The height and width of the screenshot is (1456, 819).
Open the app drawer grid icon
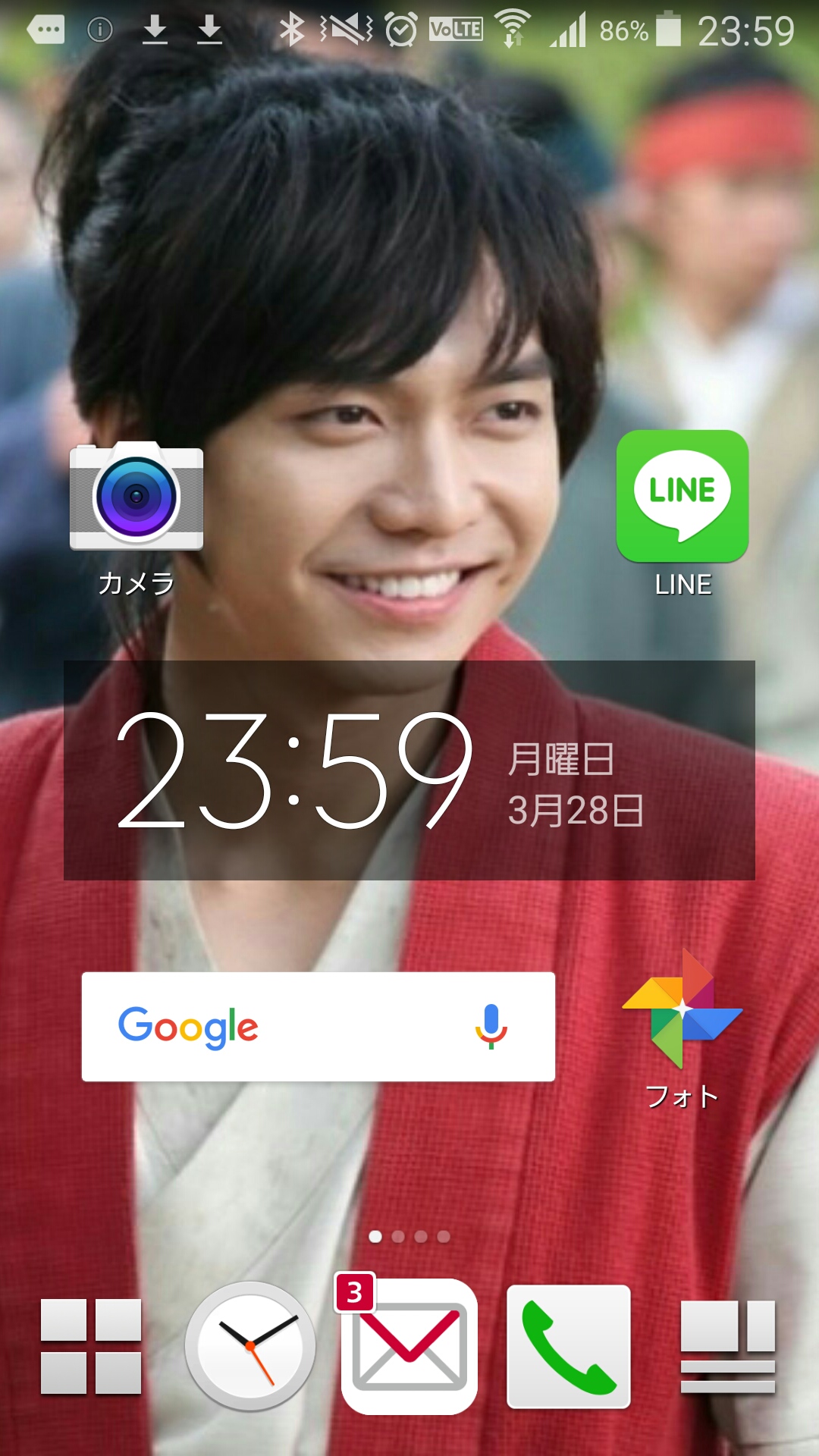tap(91, 1346)
